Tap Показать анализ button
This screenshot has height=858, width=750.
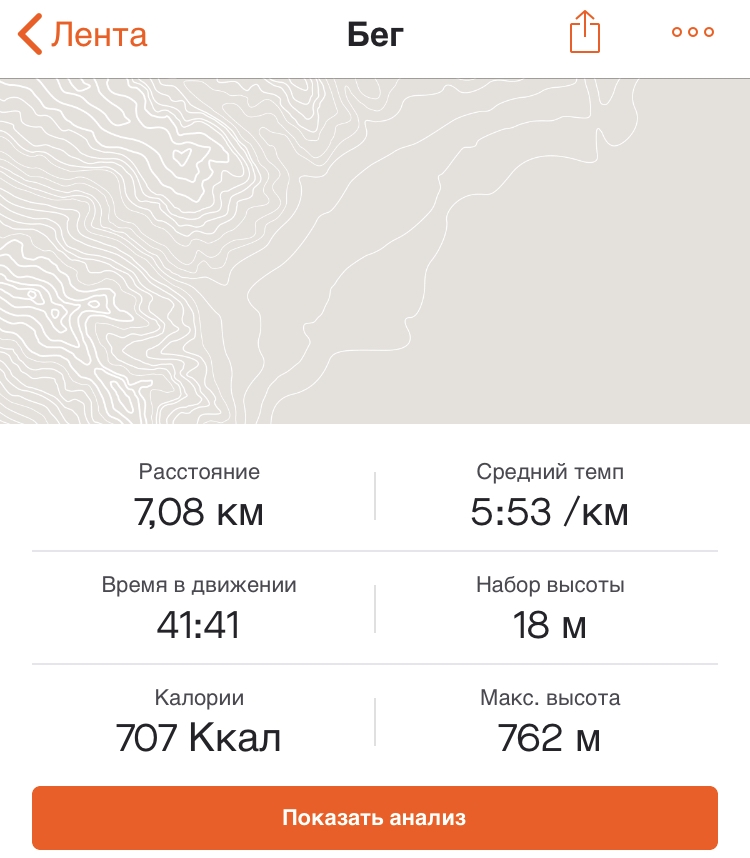pyautogui.click(x=375, y=817)
